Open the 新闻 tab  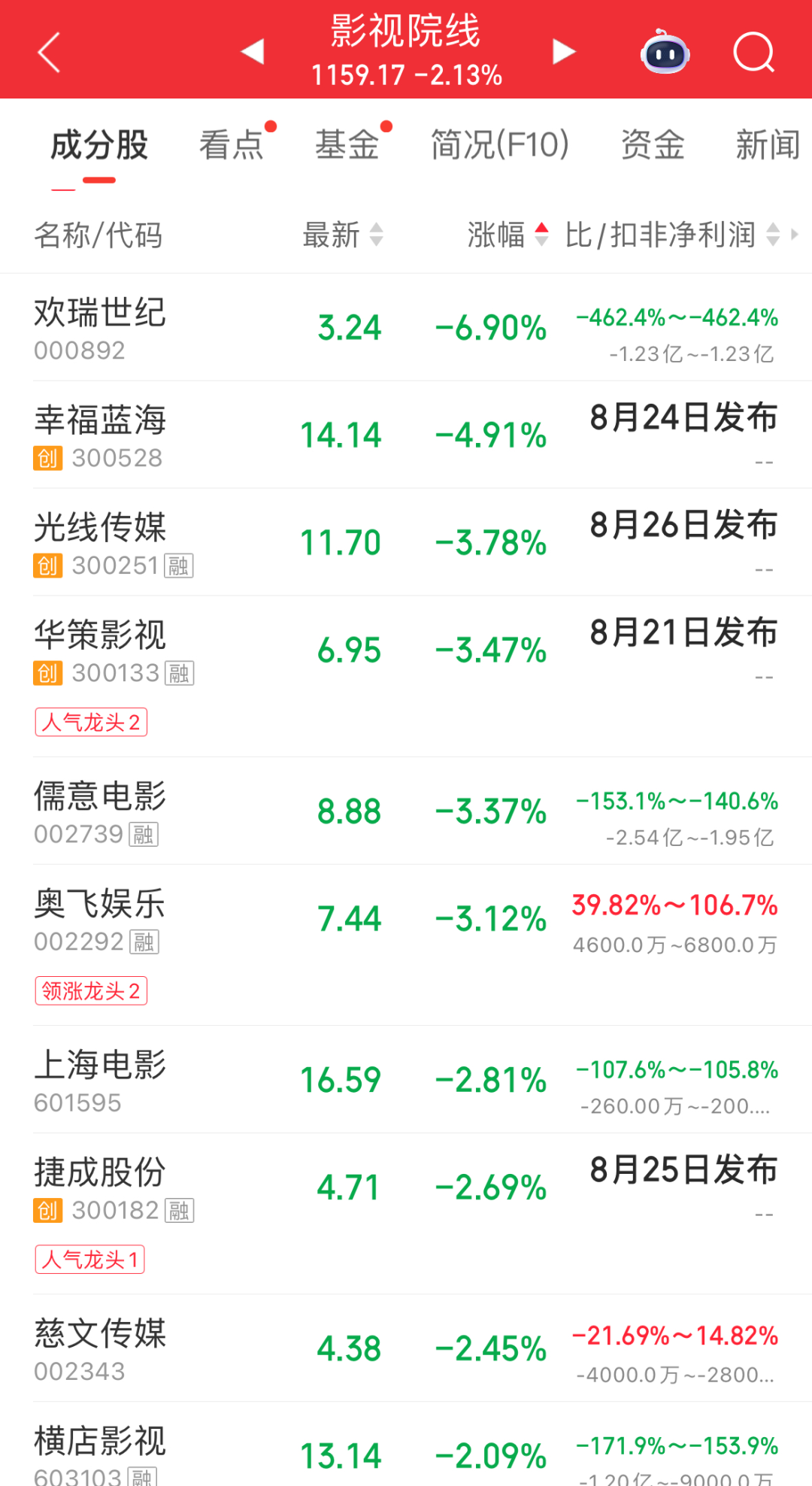[768, 144]
